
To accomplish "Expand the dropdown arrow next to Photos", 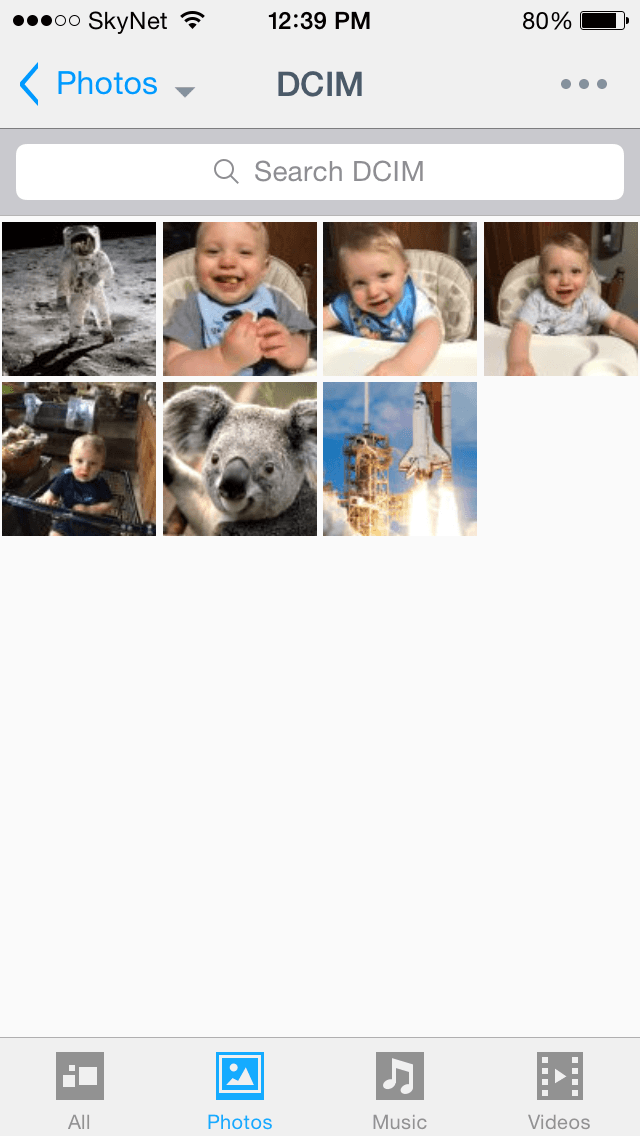I will coord(184,91).
